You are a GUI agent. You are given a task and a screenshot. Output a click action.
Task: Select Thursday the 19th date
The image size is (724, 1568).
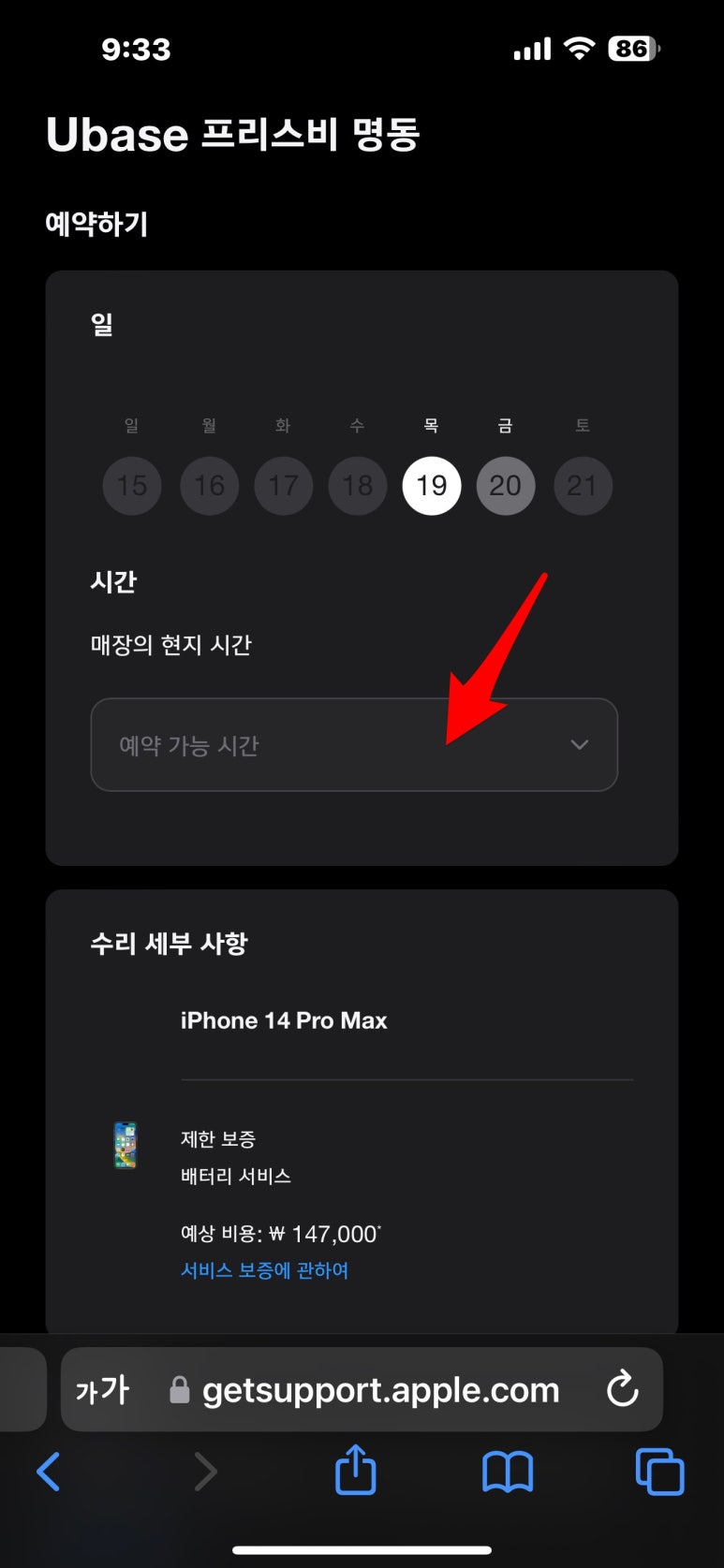point(431,485)
